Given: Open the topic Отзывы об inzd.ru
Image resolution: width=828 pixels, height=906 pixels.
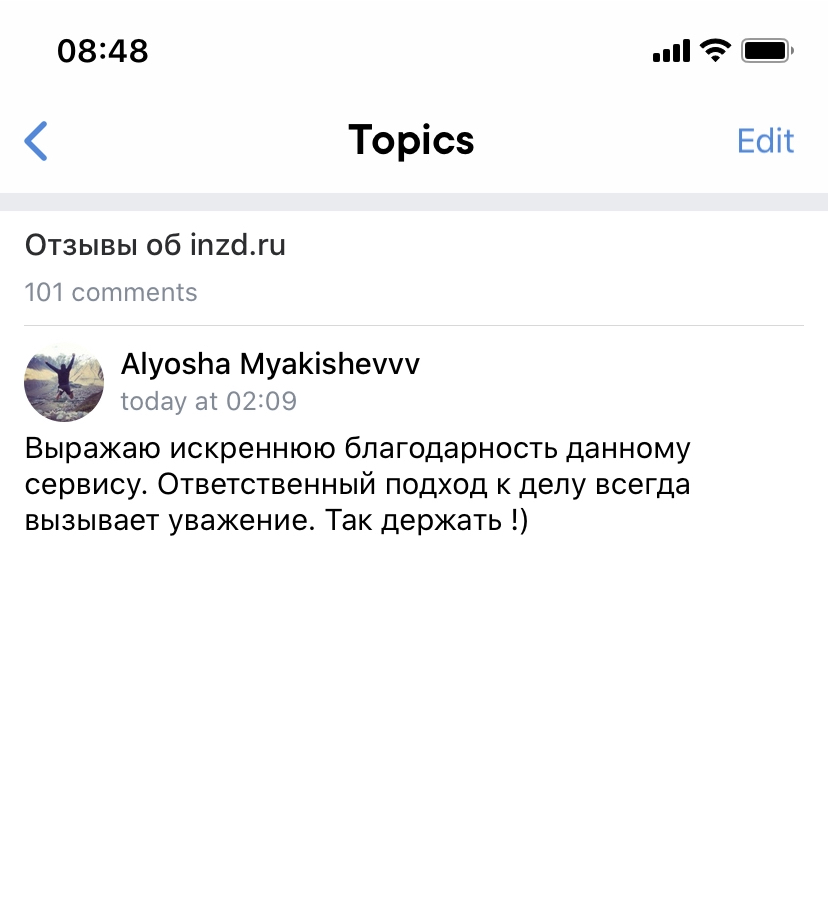Looking at the screenshot, I should tap(155, 245).
